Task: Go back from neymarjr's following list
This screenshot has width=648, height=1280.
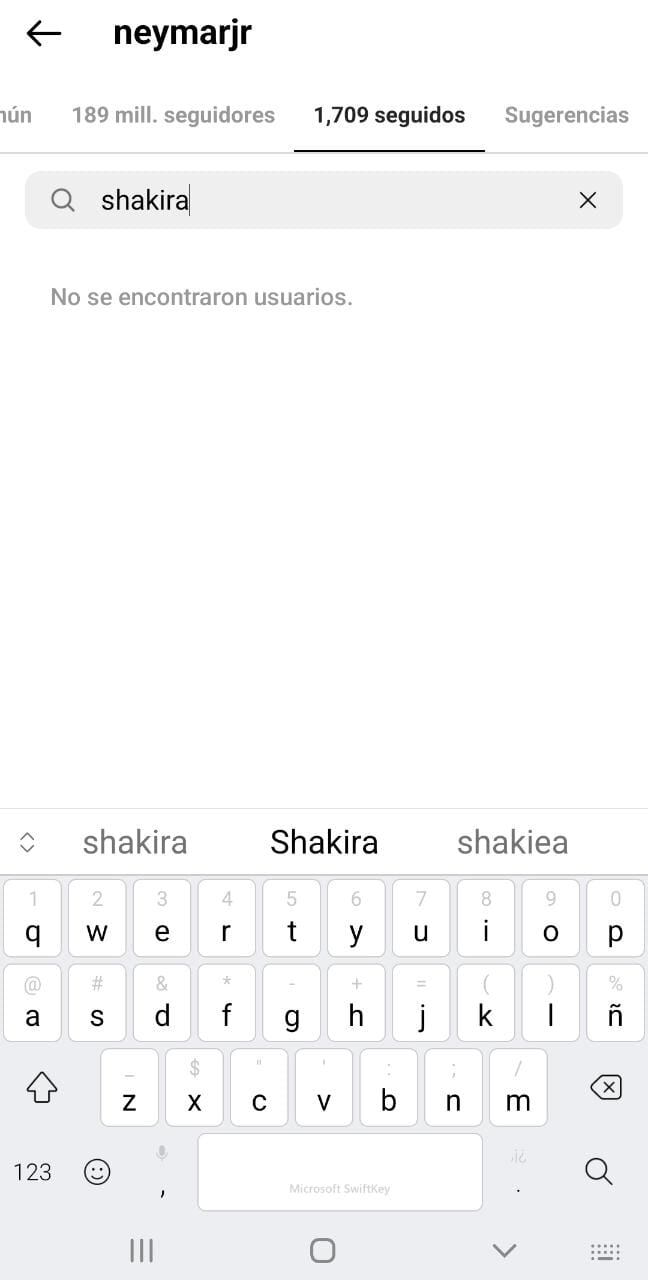Action: [x=43, y=33]
